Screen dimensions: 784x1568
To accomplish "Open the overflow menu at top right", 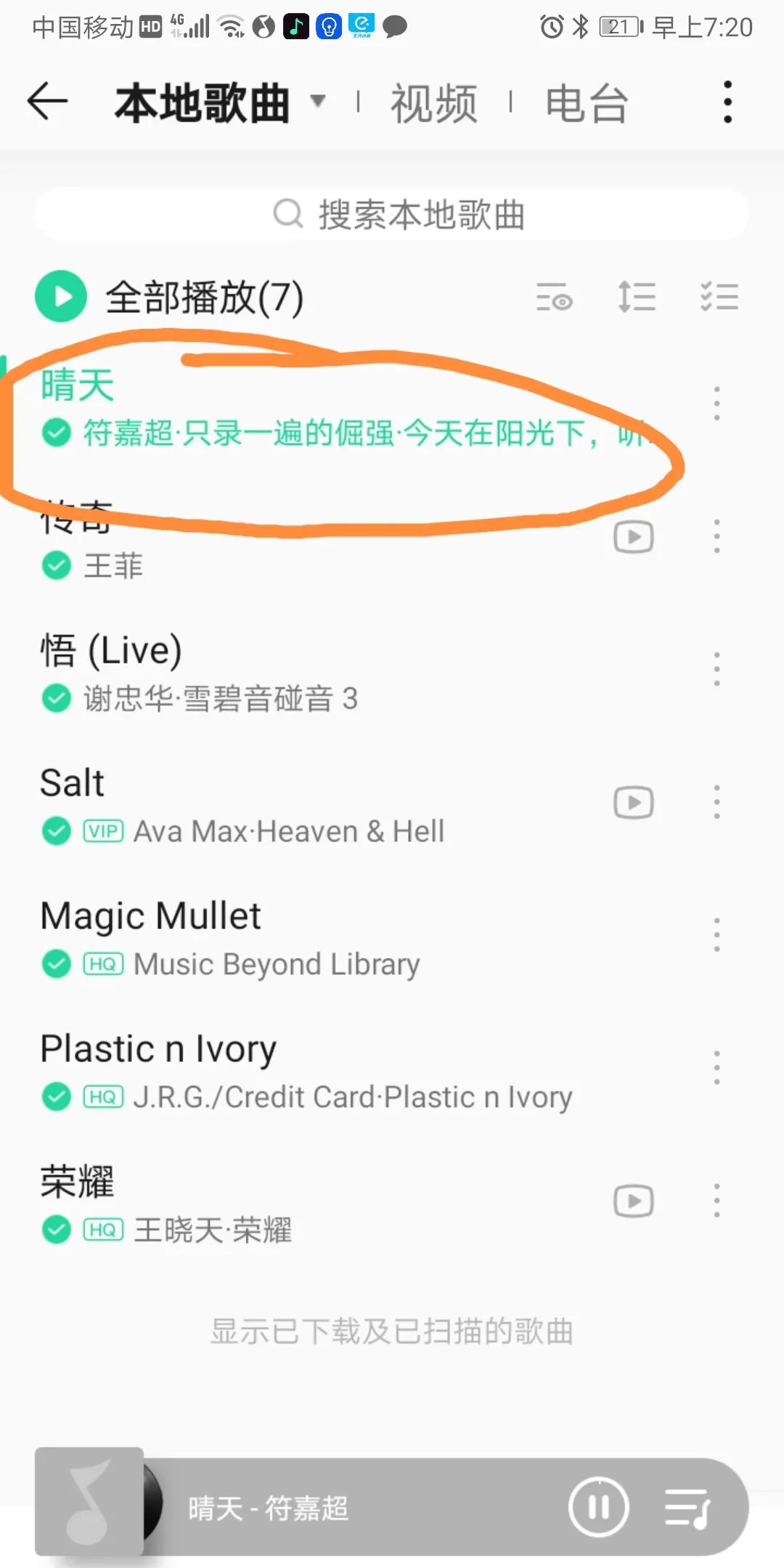I will coord(726,102).
